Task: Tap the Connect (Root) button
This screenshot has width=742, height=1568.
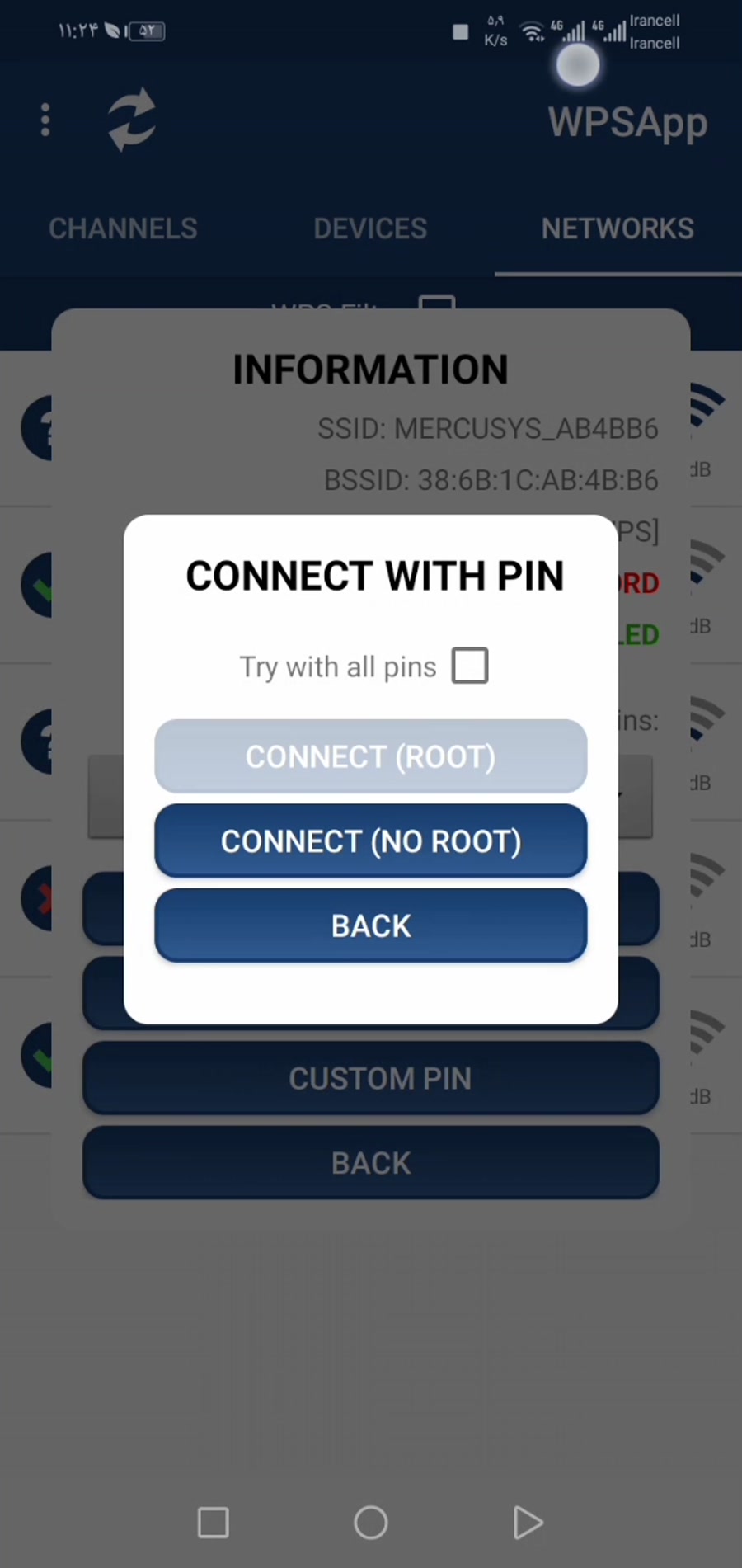Action: [x=370, y=756]
